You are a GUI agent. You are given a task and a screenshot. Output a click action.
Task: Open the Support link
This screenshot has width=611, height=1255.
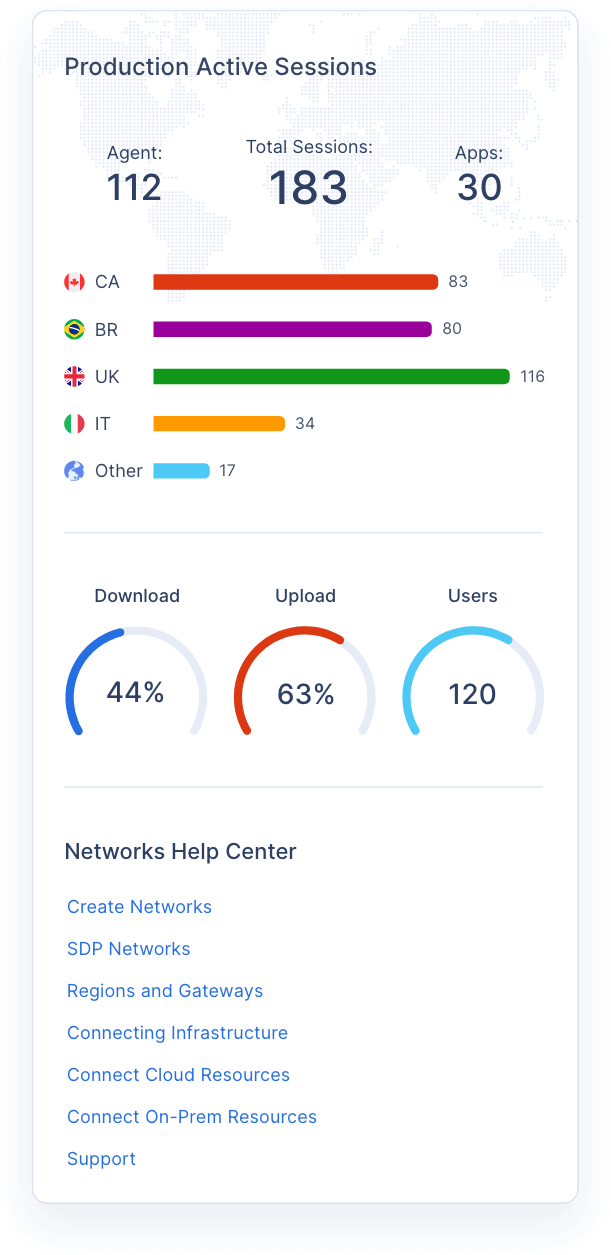(101, 1159)
